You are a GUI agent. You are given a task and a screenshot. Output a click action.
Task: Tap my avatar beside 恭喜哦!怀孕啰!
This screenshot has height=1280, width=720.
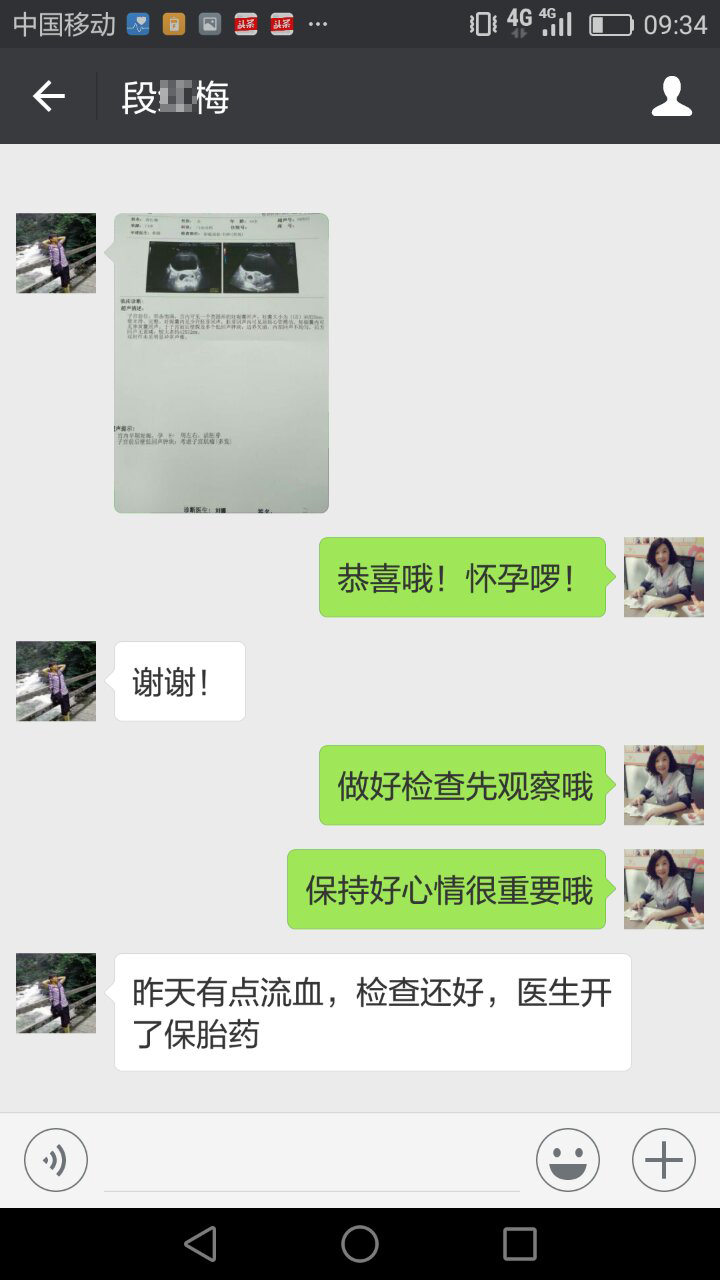(663, 577)
